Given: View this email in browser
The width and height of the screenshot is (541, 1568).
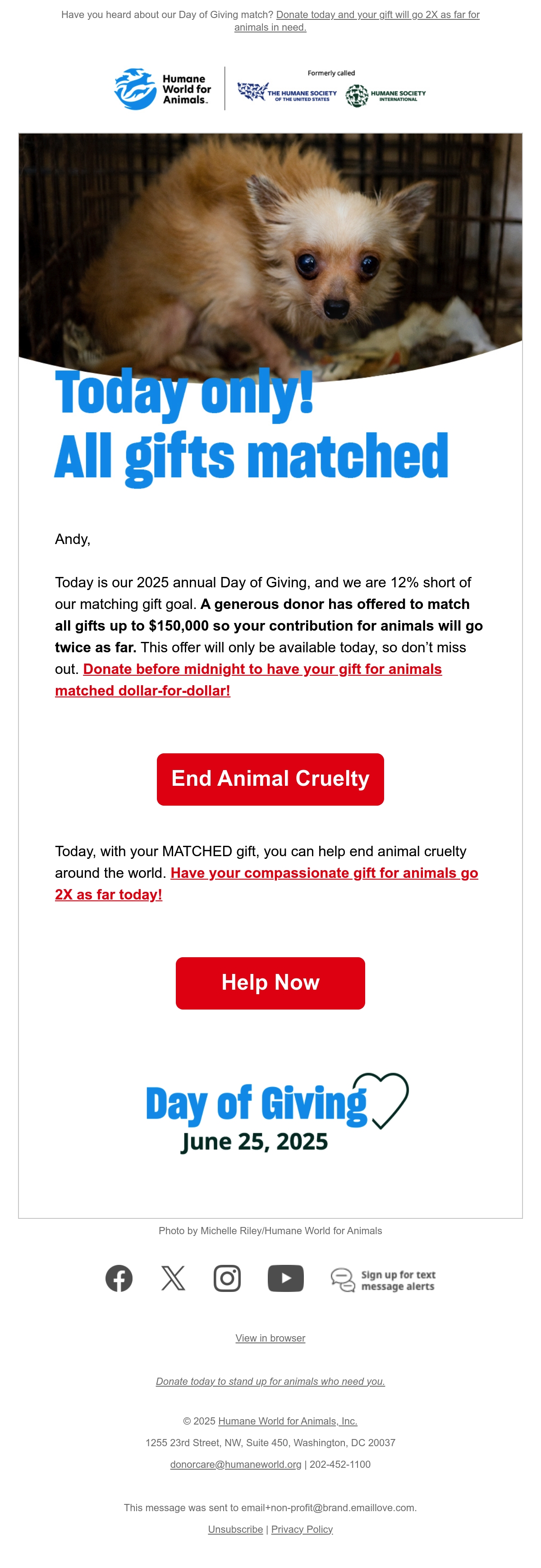Looking at the screenshot, I should (270, 1338).
